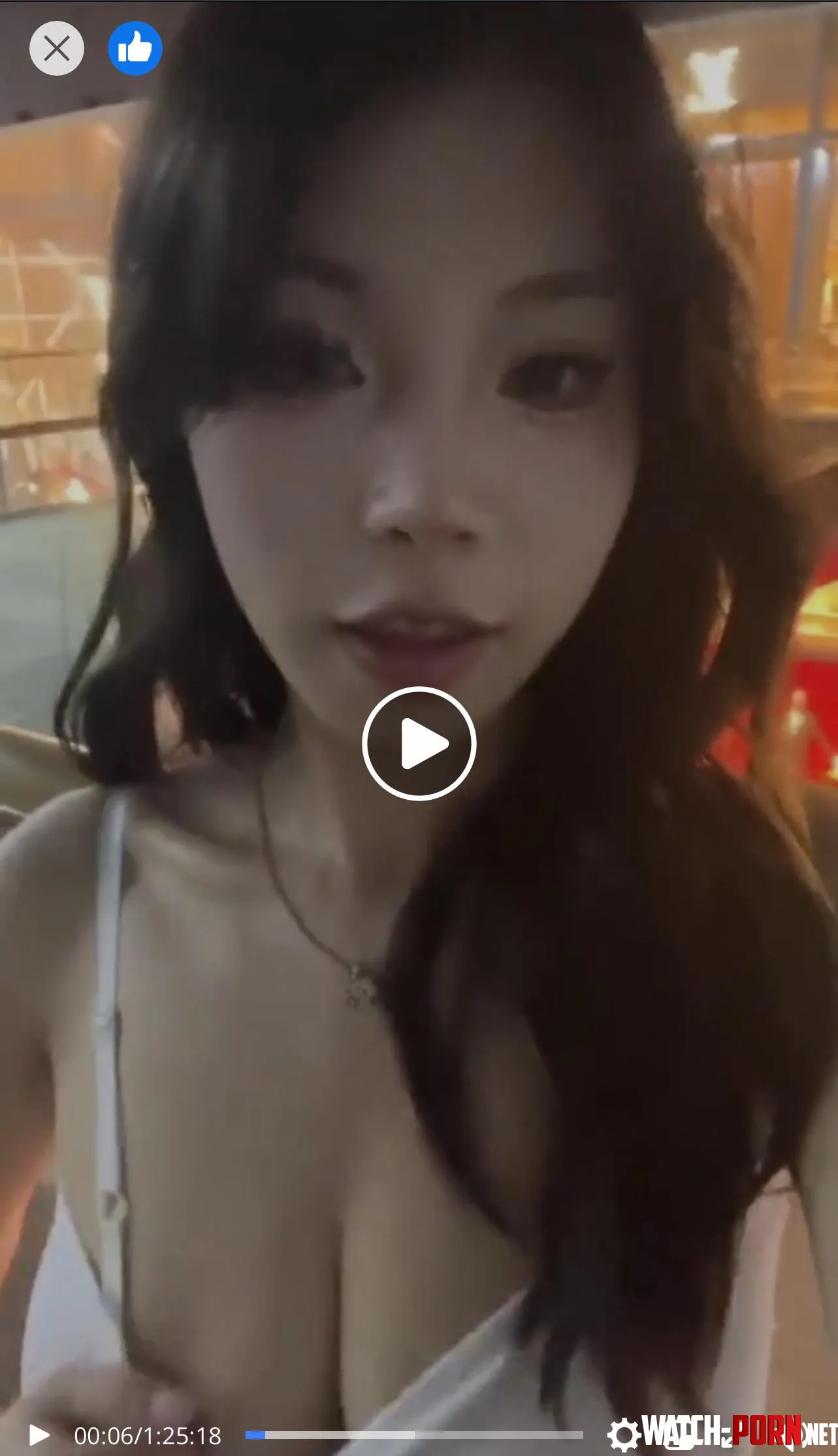Close the video player

57,48
